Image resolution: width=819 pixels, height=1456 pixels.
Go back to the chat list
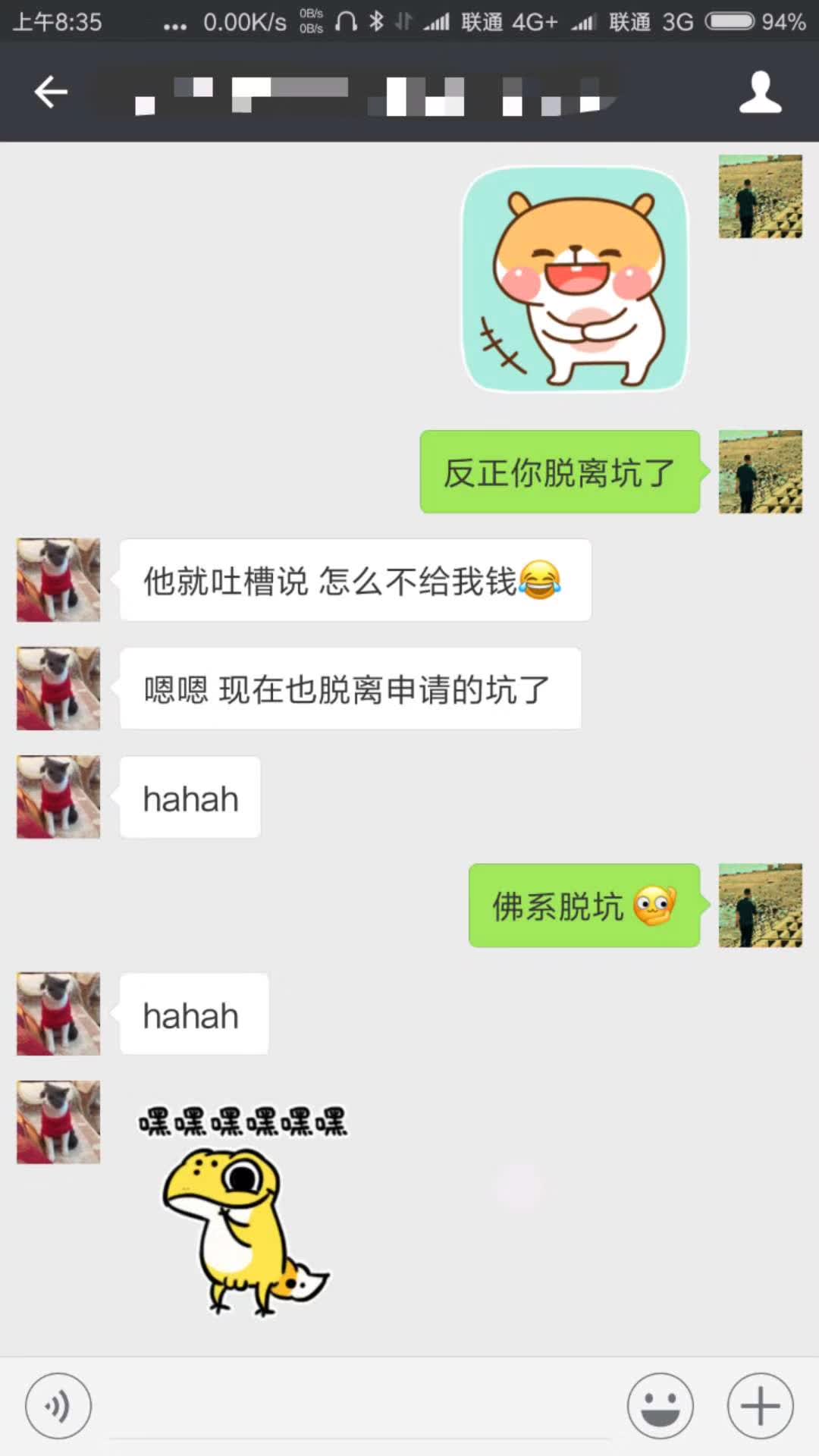(x=52, y=93)
